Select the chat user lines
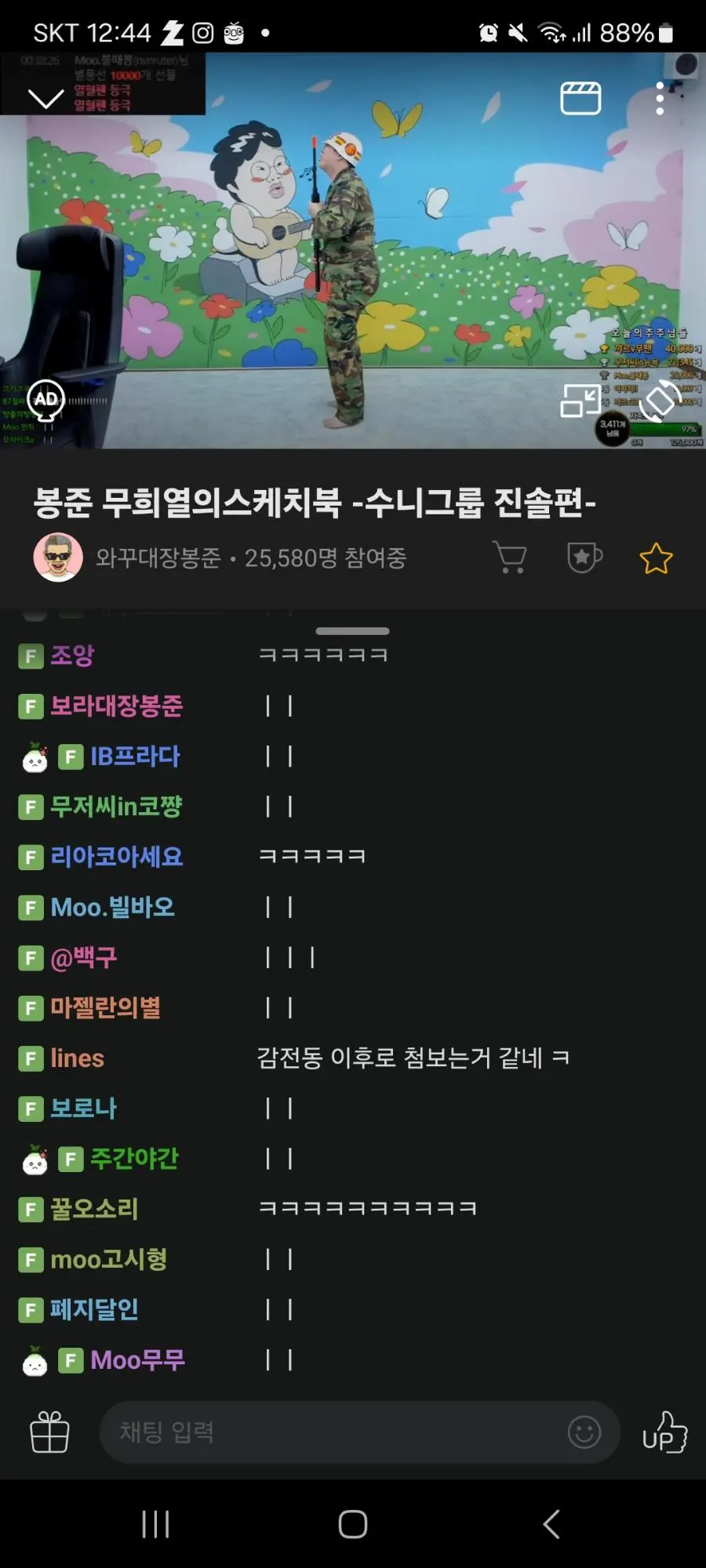The image size is (706, 1568). point(77,1058)
